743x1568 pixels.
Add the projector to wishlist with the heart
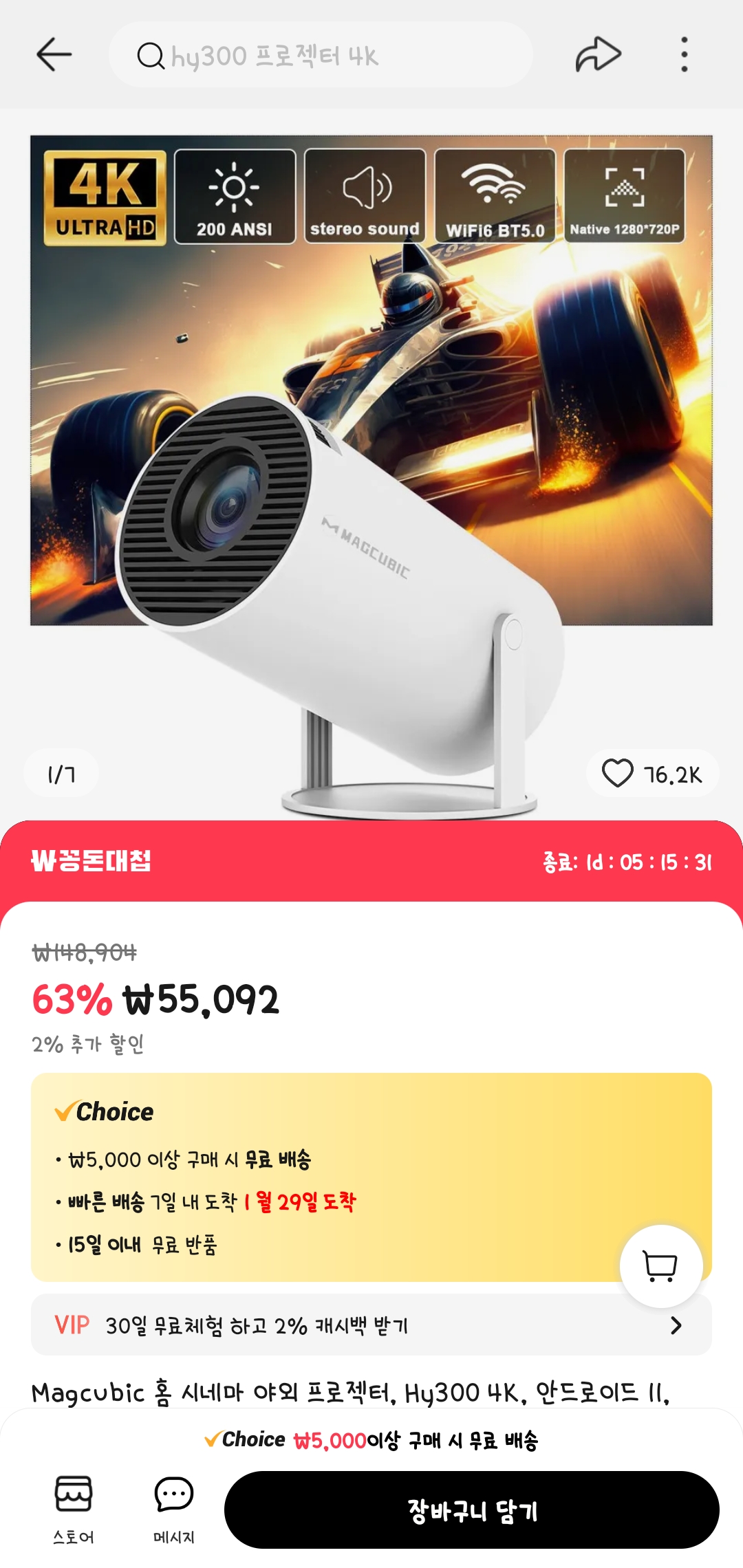coord(618,773)
